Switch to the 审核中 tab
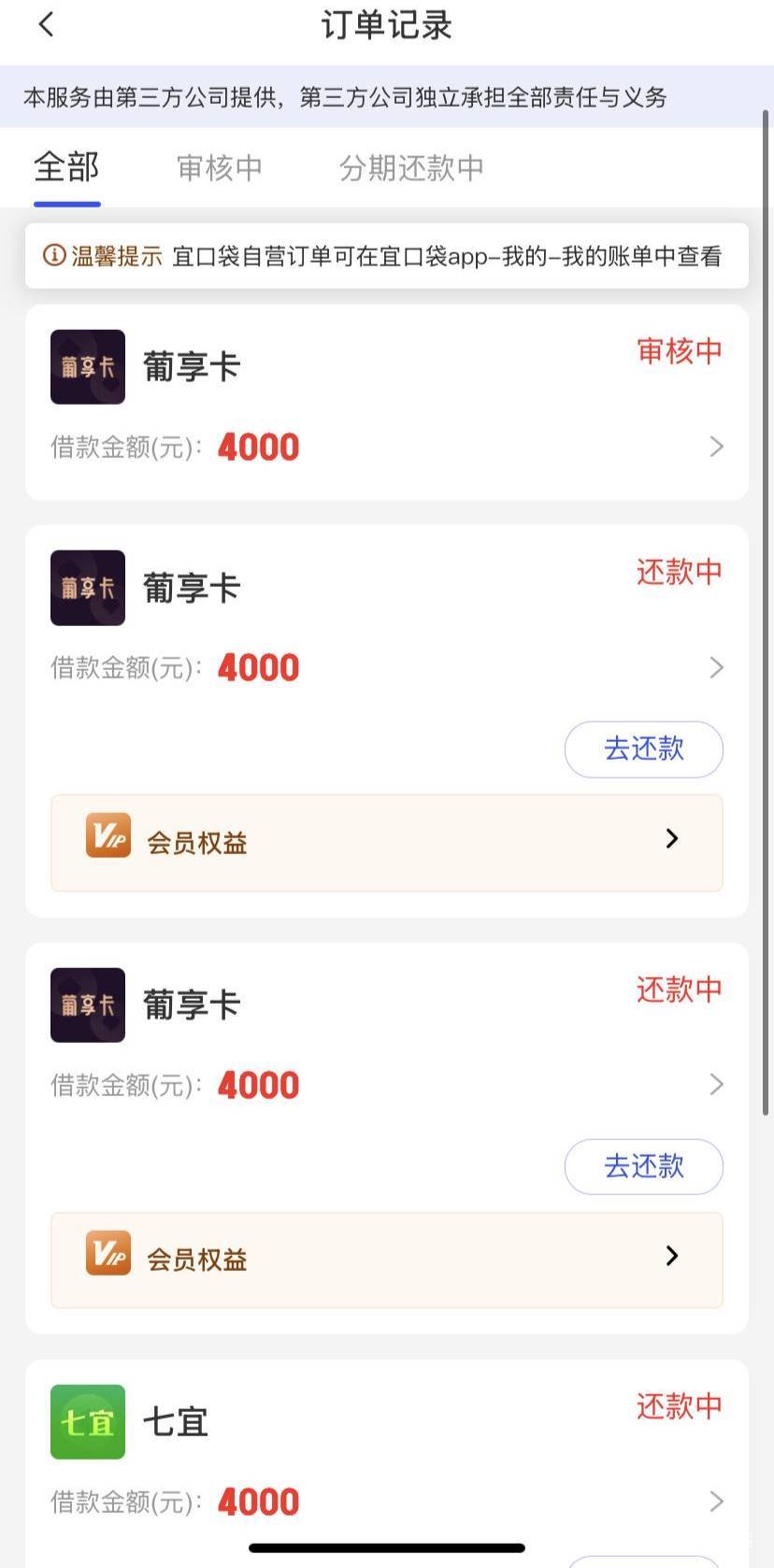This screenshot has height=1568, width=774. pos(220,168)
